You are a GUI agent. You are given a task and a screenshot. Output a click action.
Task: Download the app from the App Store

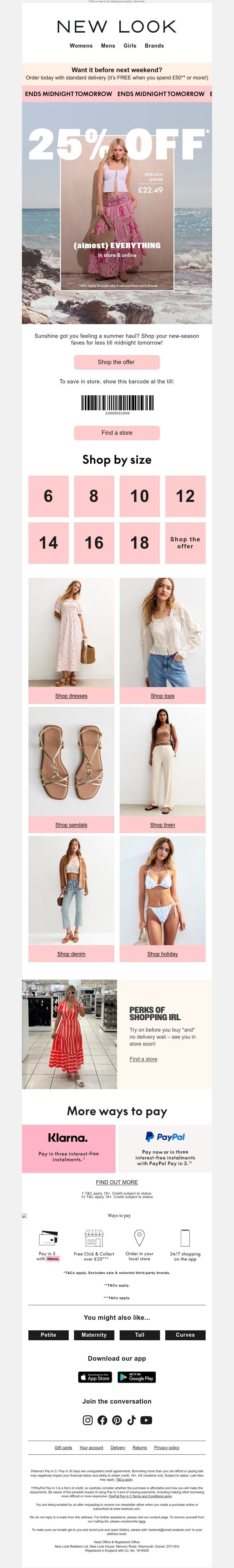point(94,1377)
